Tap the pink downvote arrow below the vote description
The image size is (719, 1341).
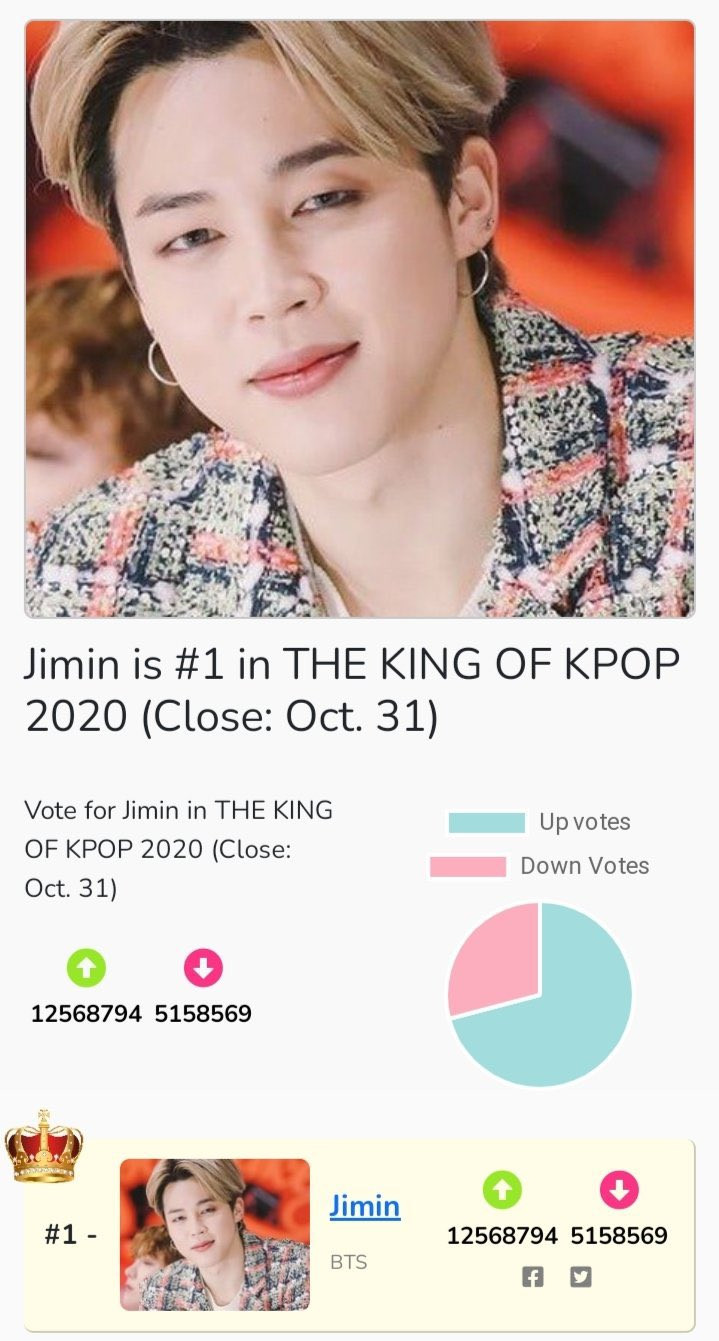point(203,968)
